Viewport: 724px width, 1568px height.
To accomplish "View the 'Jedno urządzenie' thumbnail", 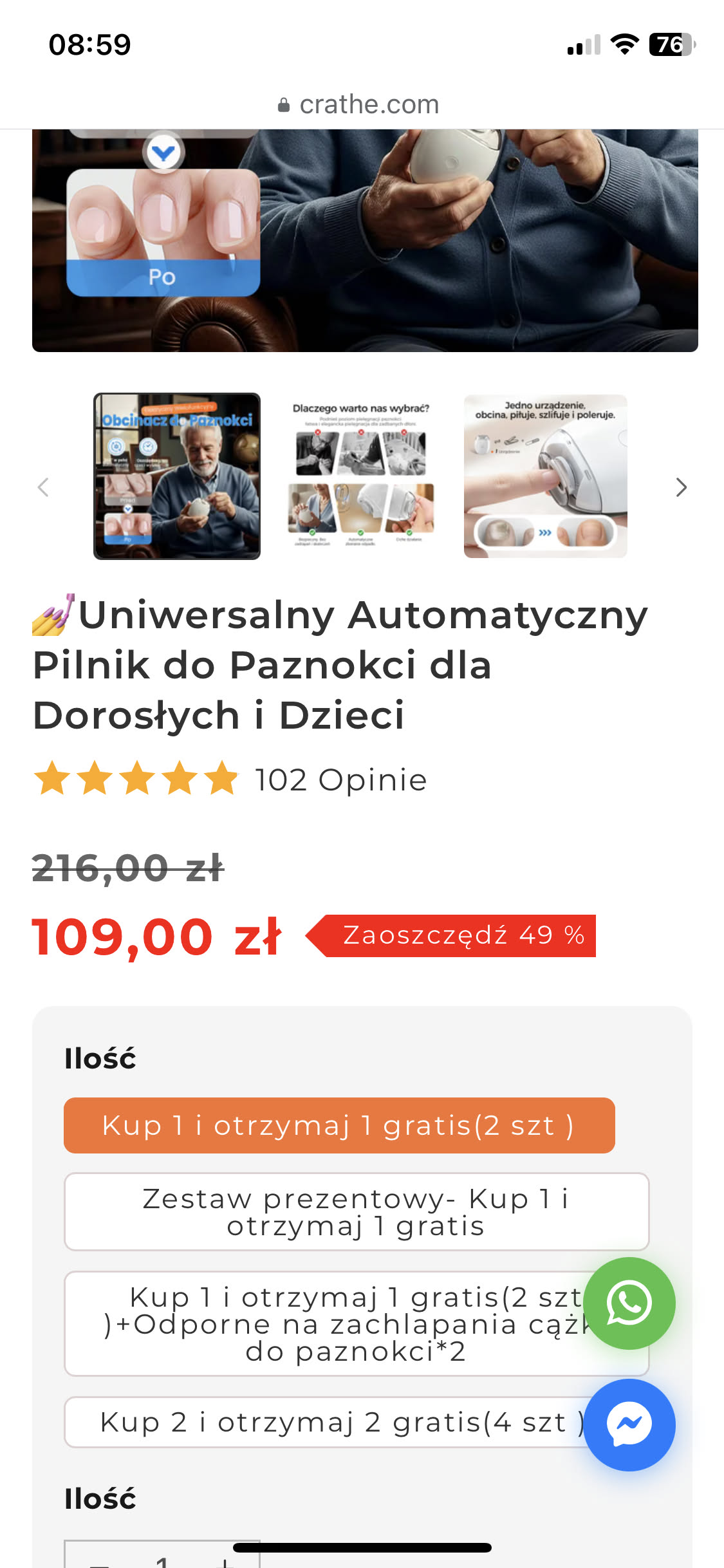I will [x=545, y=476].
